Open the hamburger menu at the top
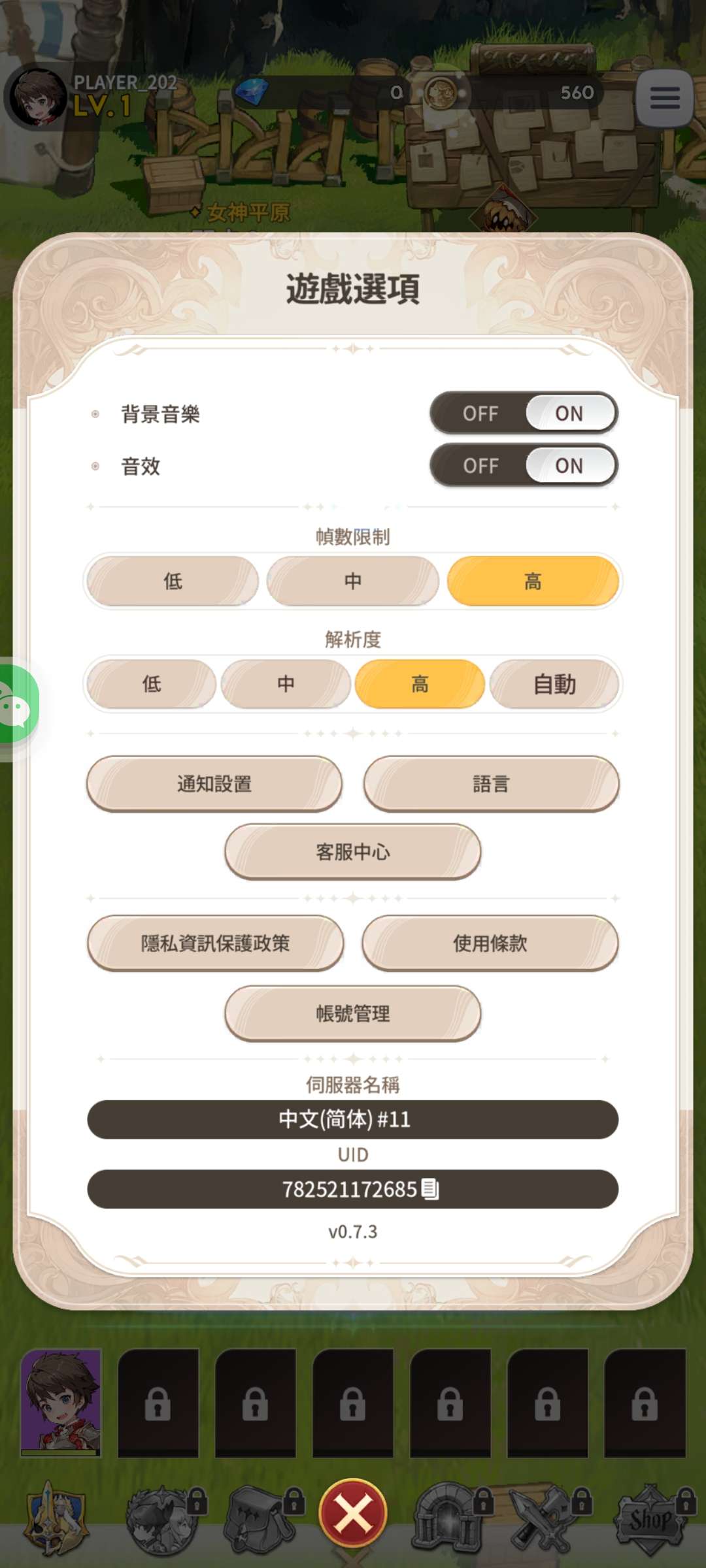The height and width of the screenshot is (1568, 706). [x=665, y=98]
